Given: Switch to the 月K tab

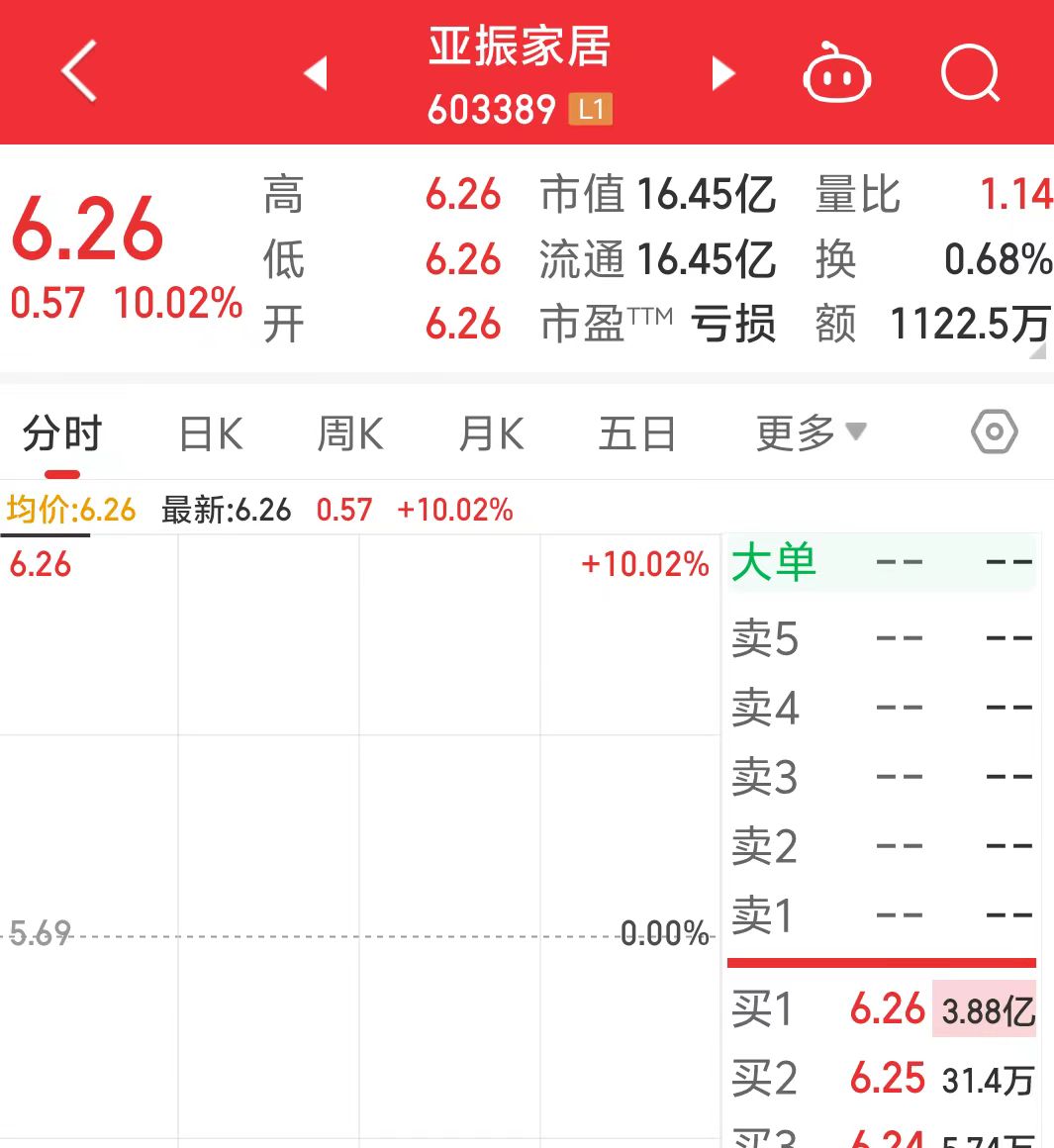Looking at the screenshot, I should tap(491, 434).
